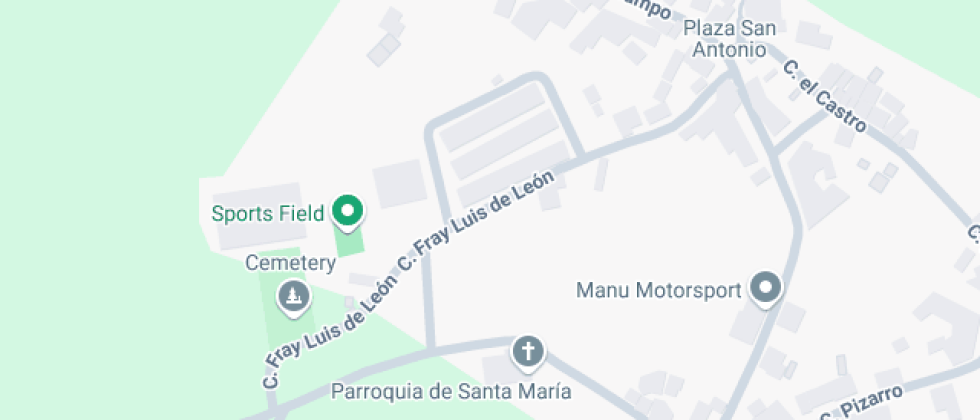View the Parroquia de Santa María marker
Viewport: 980px width, 420px height.
[528, 352]
